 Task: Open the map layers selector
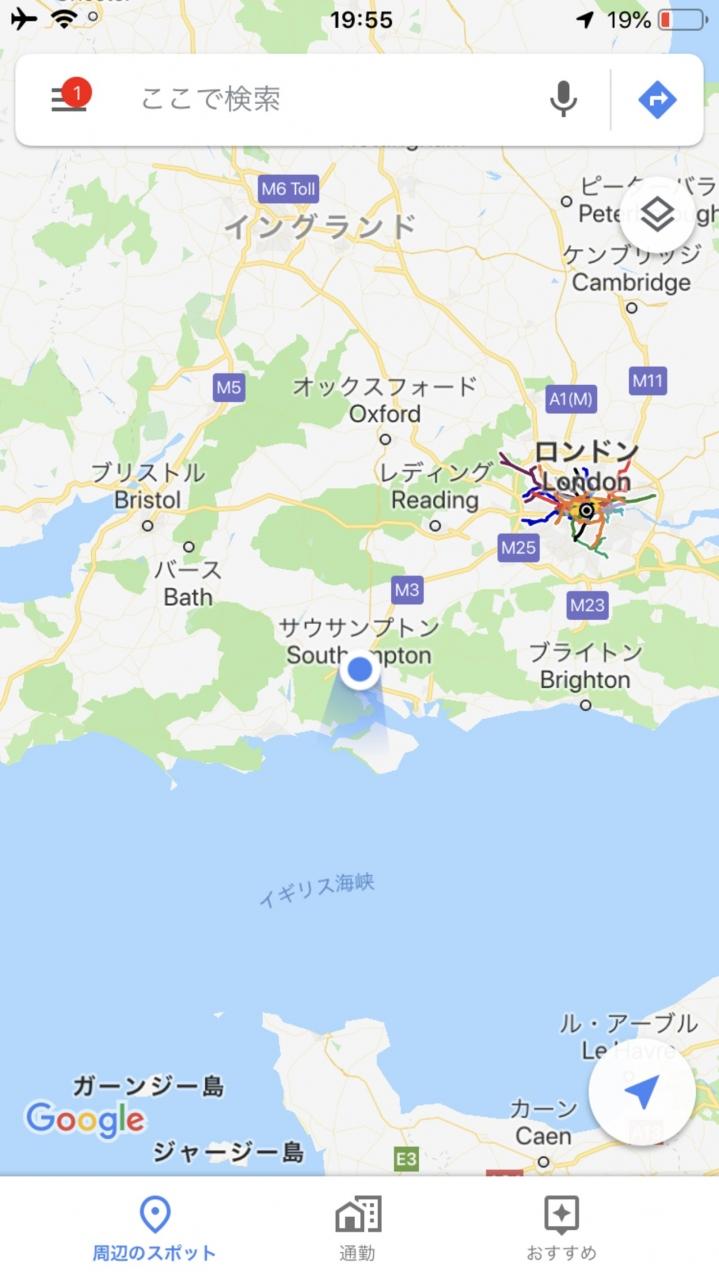(x=657, y=214)
